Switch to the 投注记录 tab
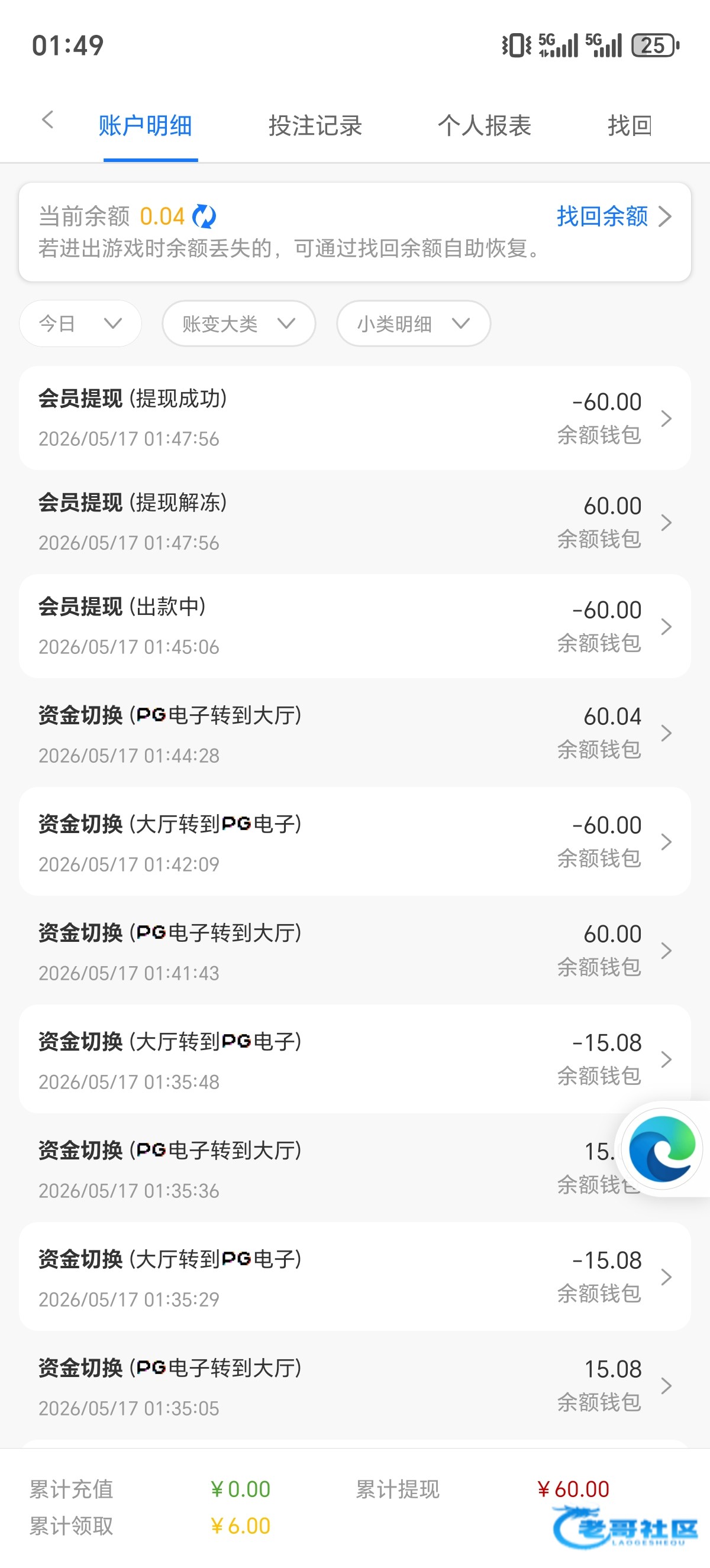The height and width of the screenshot is (1568, 710). pos(315,126)
